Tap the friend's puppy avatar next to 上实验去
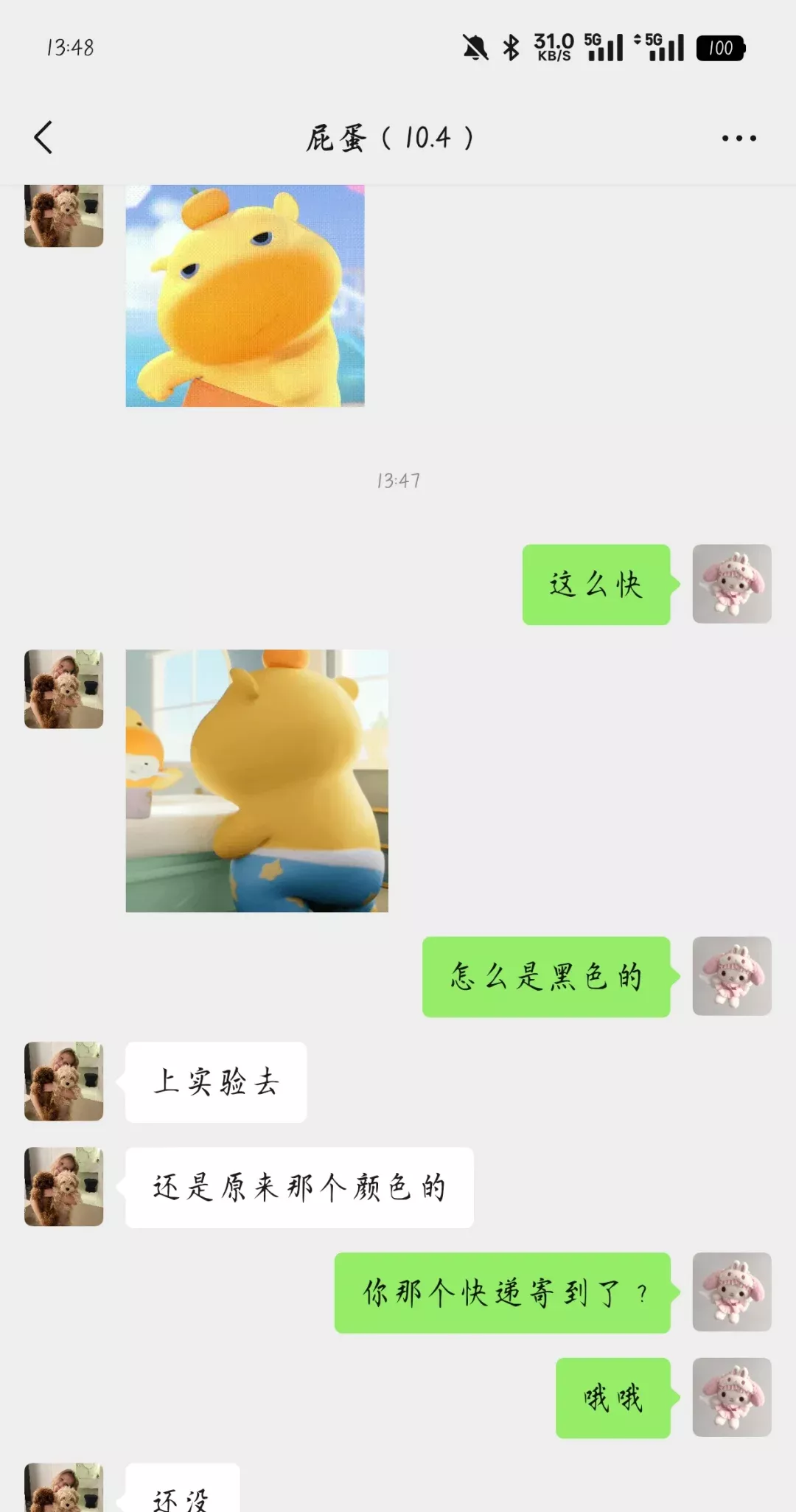Image resolution: width=796 pixels, height=1512 pixels. tap(63, 1081)
